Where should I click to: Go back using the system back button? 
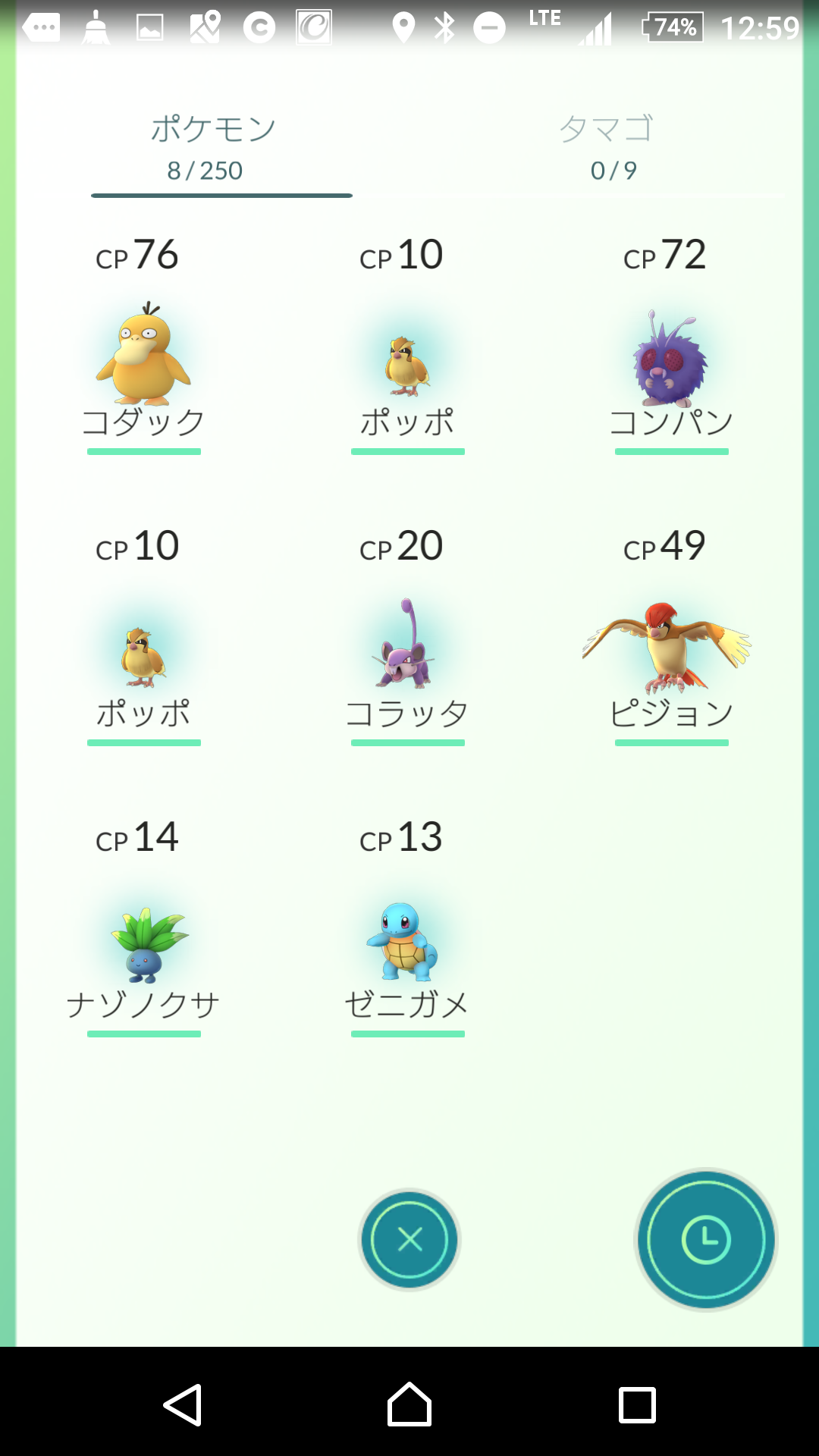point(183,1405)
